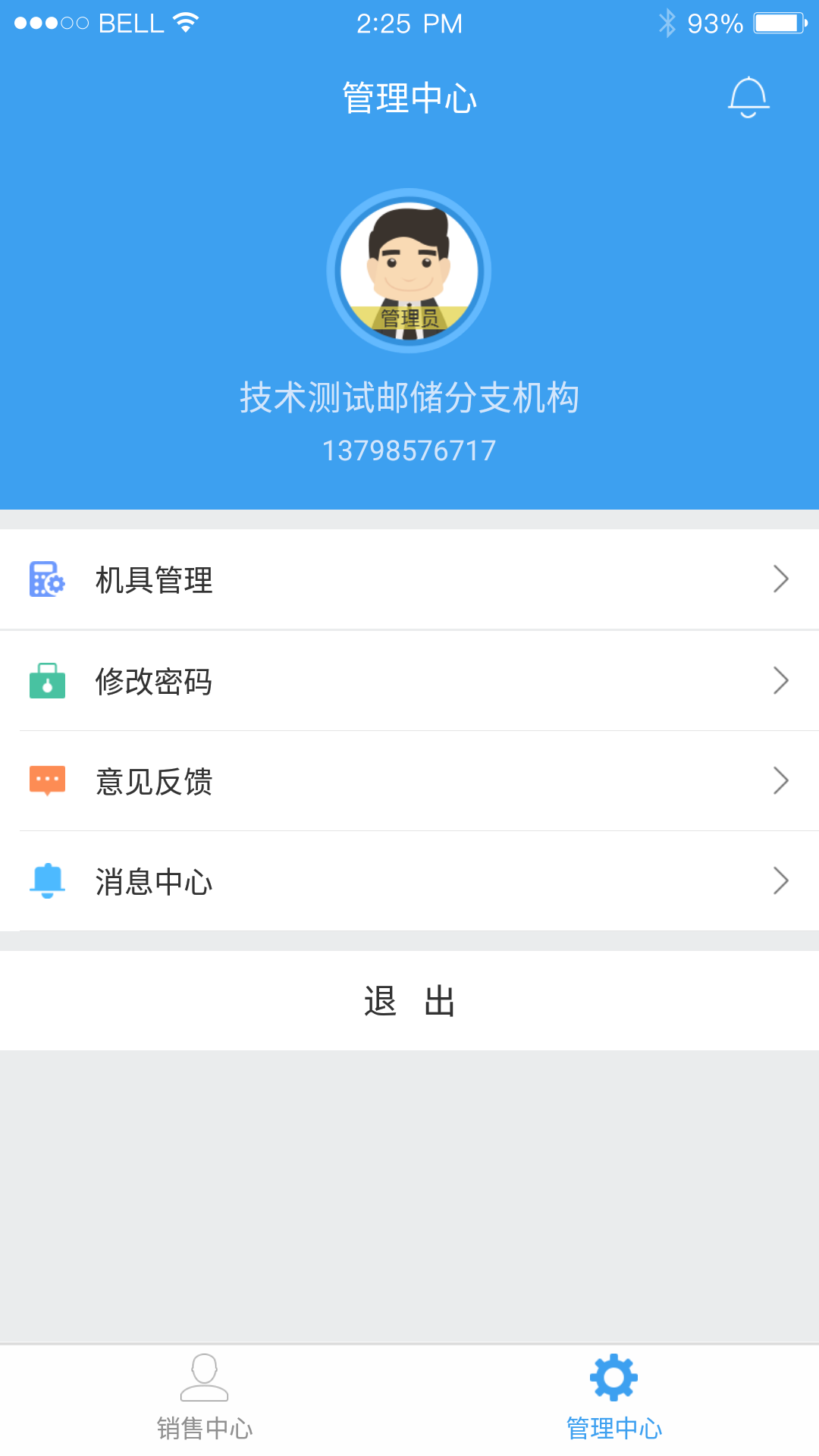Click the orange chat icon for 意见反馈
The width and height of the screenshot is (819, 1456).
[x=47, y=781]
